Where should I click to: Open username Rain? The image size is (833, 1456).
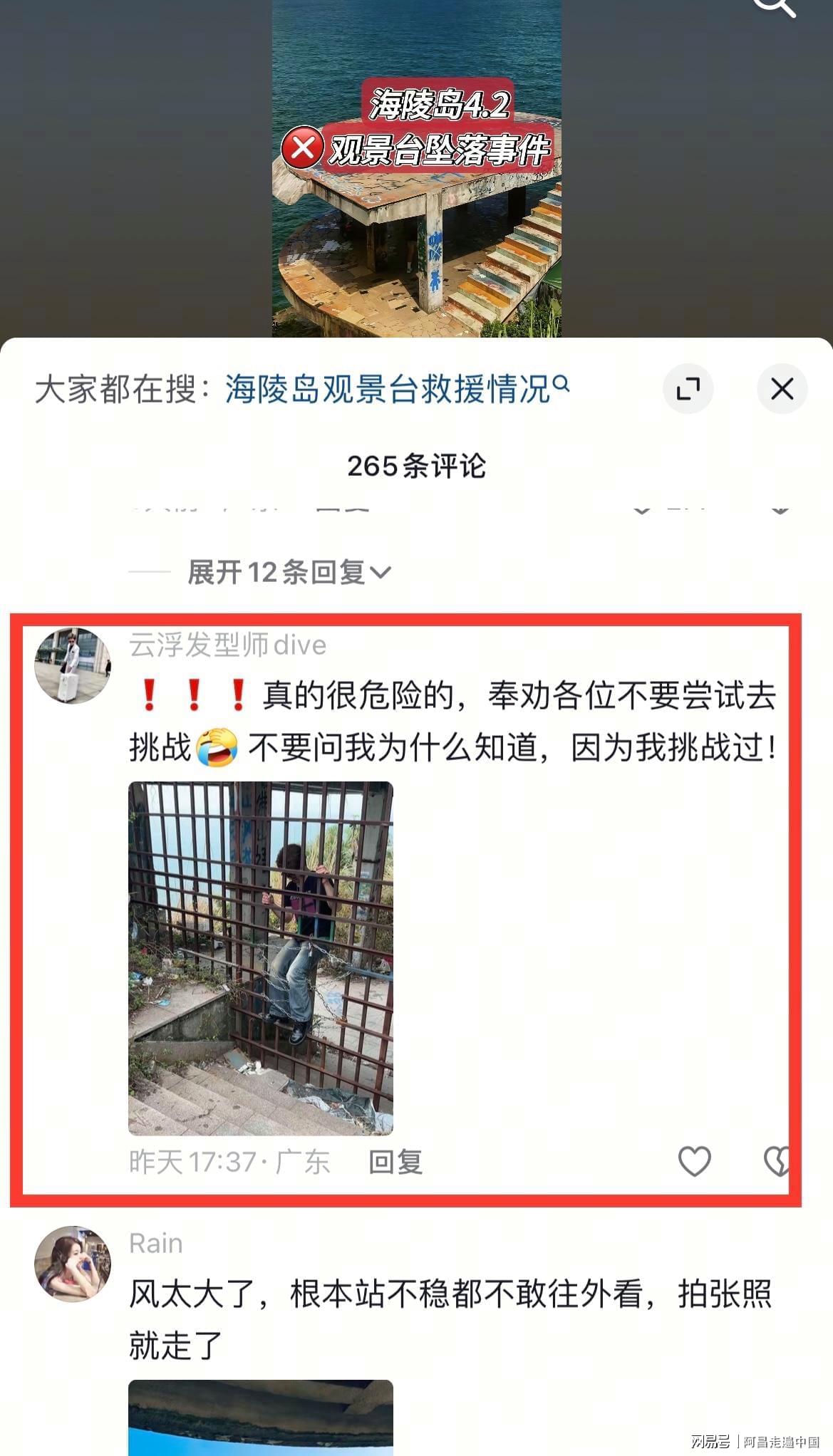pos(155,1244)
